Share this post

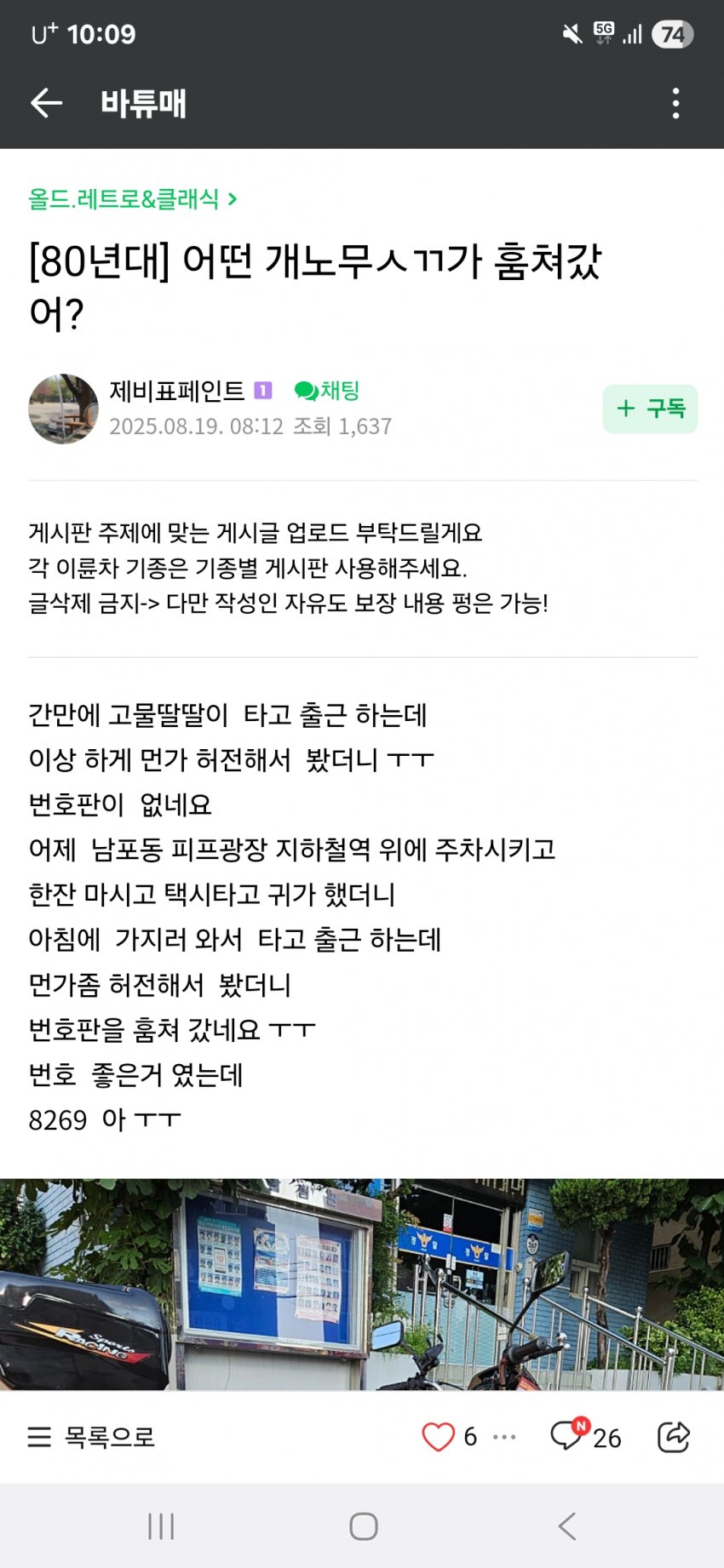pos(673,1437)
